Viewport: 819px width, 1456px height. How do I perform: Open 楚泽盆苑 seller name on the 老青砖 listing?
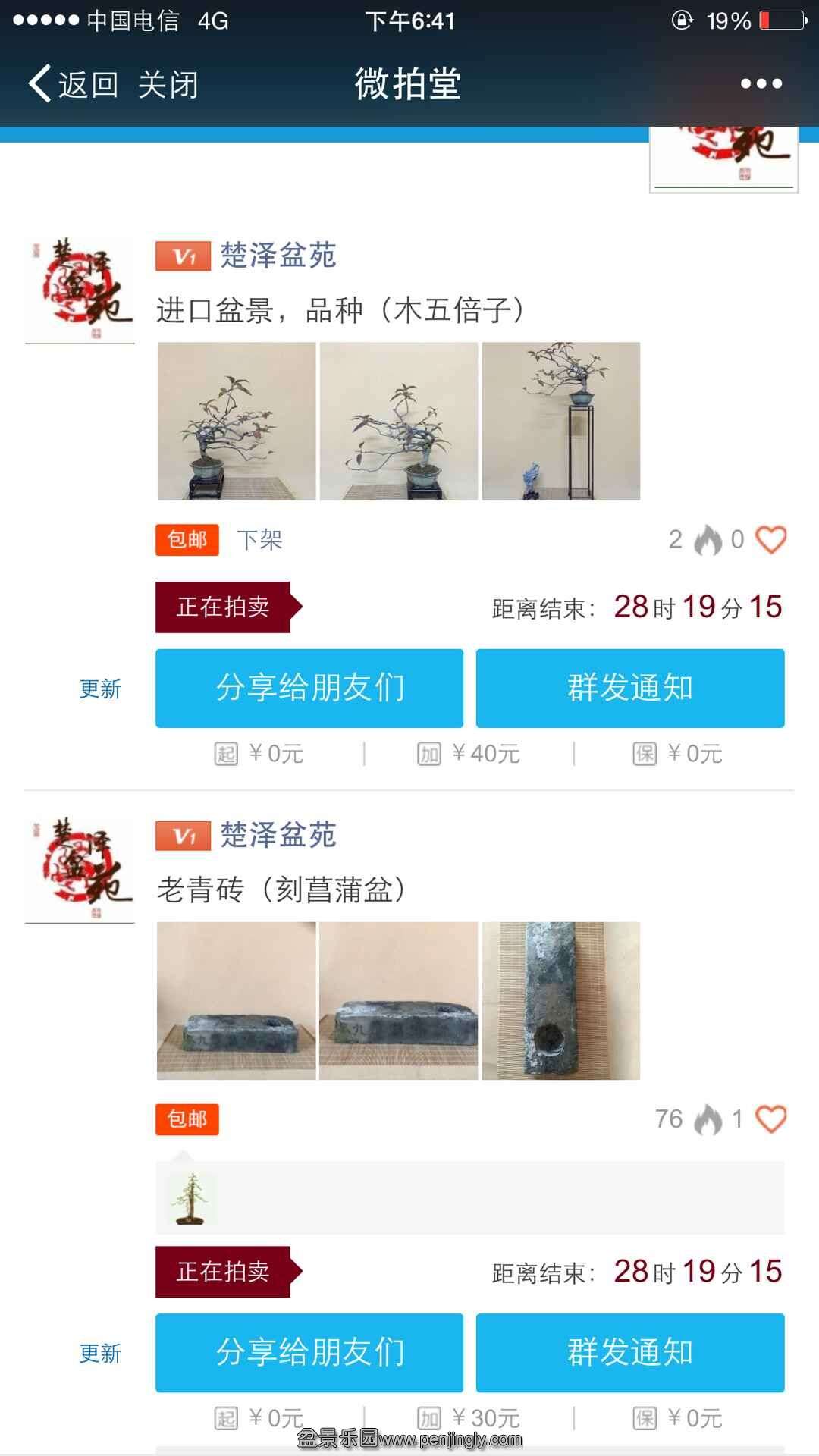pyautogui.click(x=278, y=835)
